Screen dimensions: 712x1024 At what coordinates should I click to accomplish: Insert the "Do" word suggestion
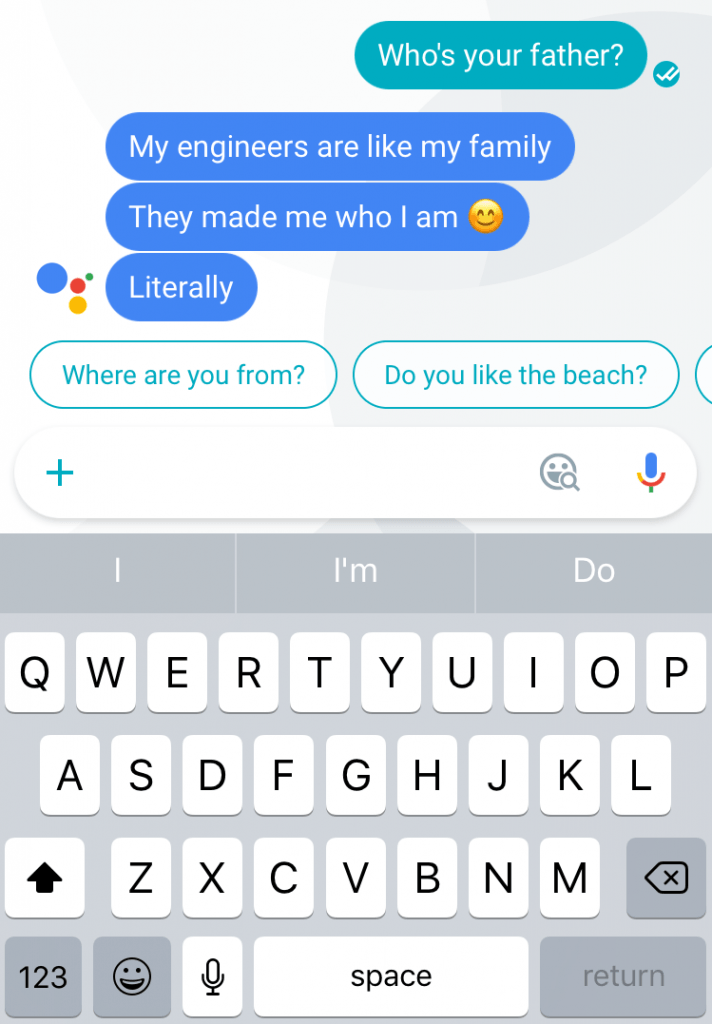[x=593, y=571]
